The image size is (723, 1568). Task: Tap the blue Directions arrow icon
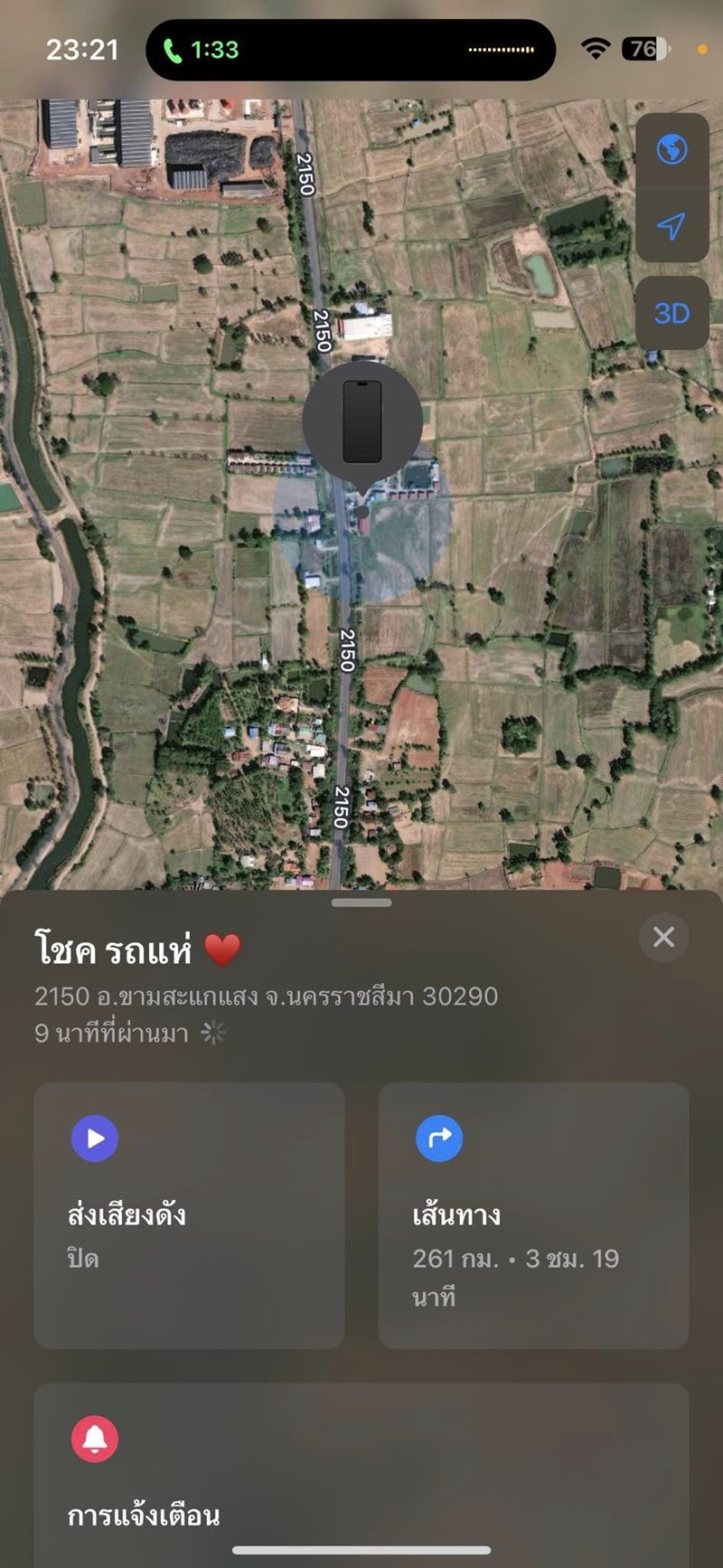point(440,1138)
